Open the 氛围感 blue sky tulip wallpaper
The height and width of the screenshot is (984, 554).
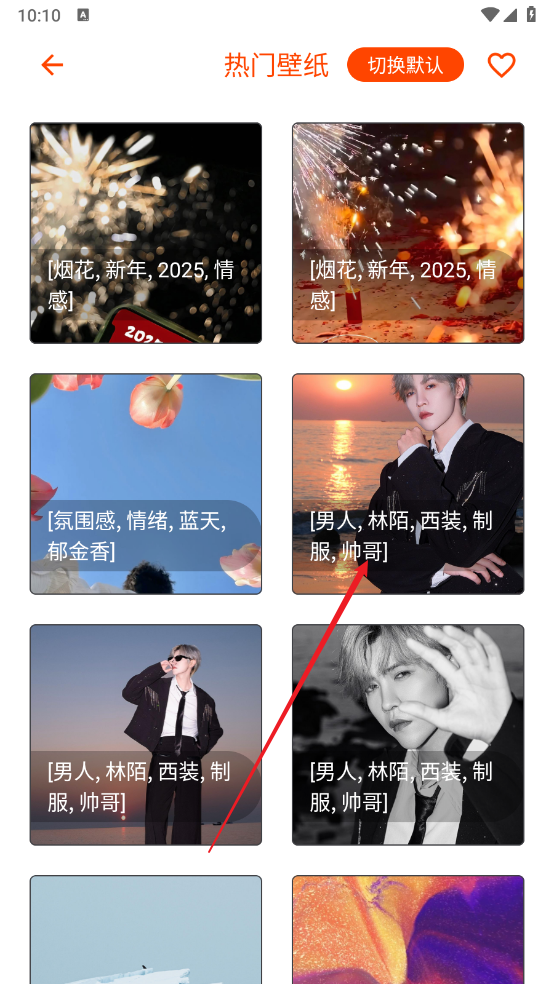pos(146,484)
